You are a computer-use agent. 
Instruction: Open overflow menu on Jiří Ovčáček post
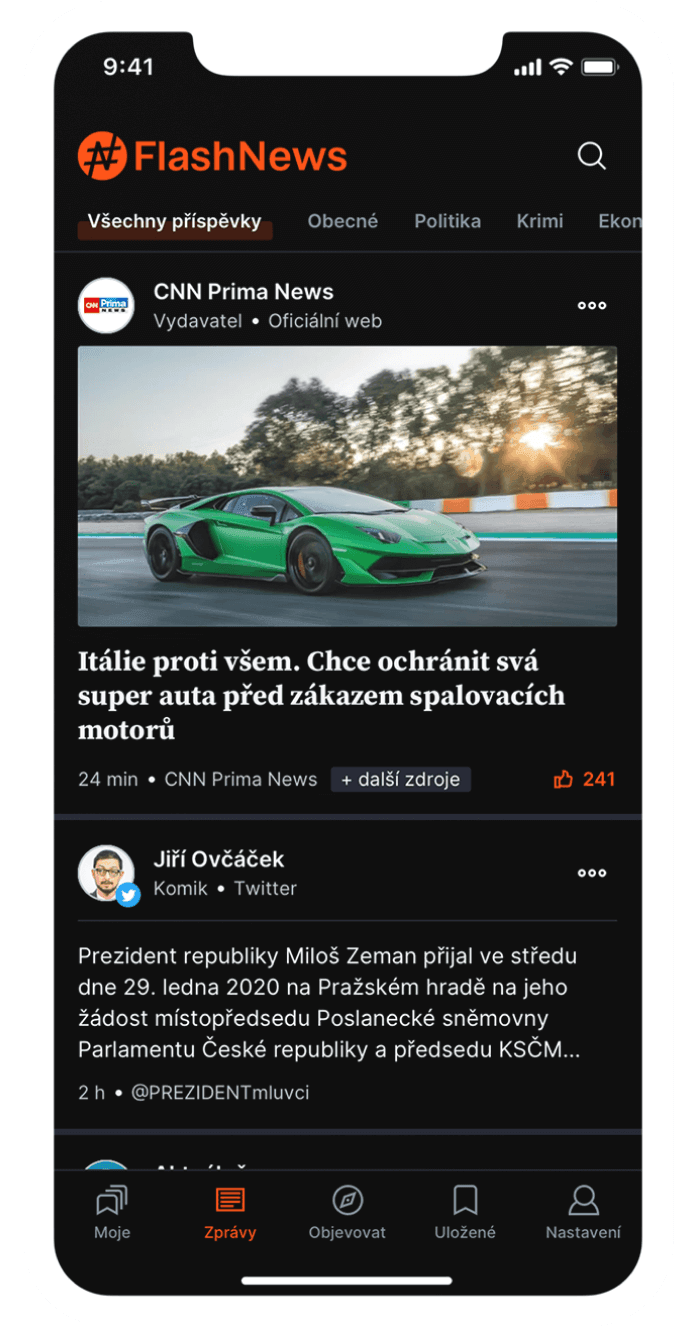pos(592,873)
